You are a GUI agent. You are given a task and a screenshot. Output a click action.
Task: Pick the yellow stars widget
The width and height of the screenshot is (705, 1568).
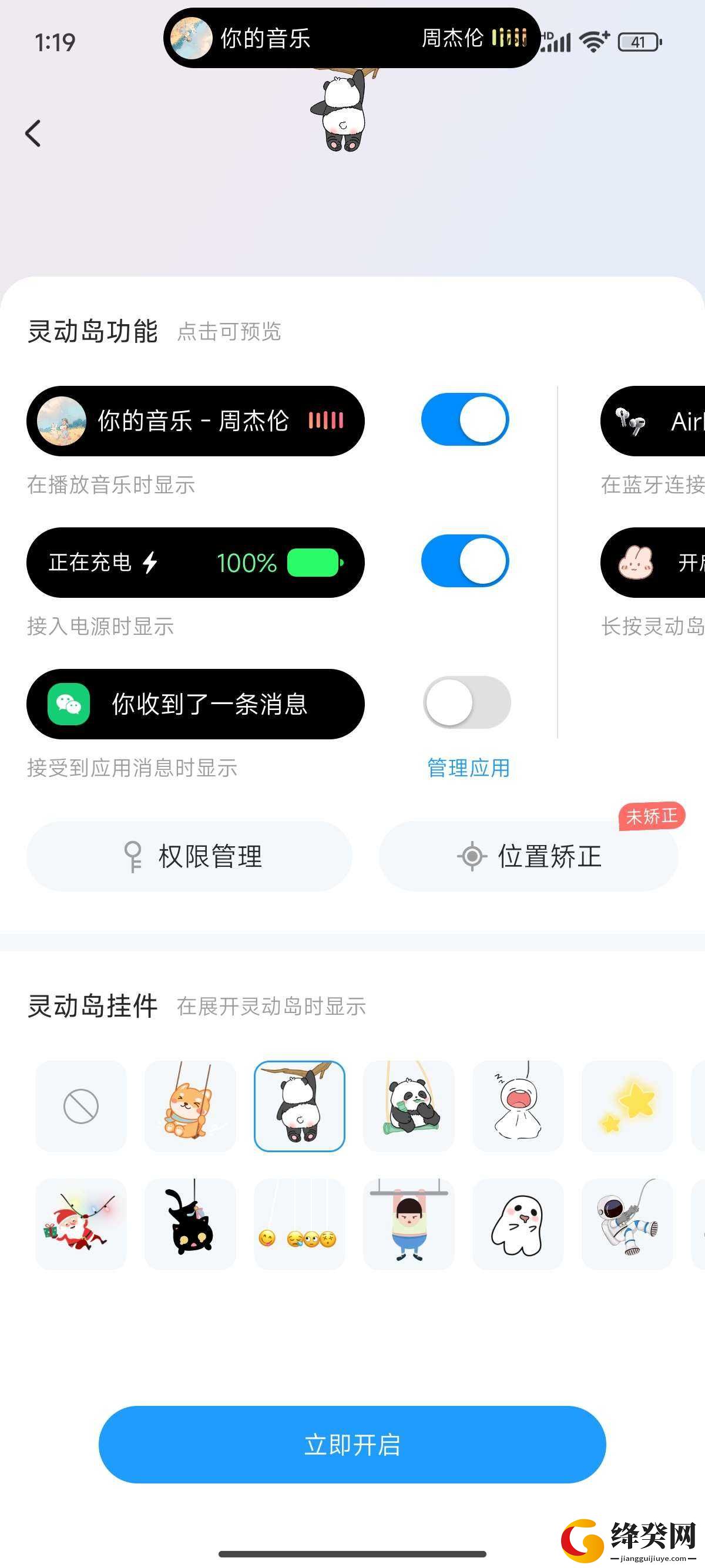coord(627,1106)
